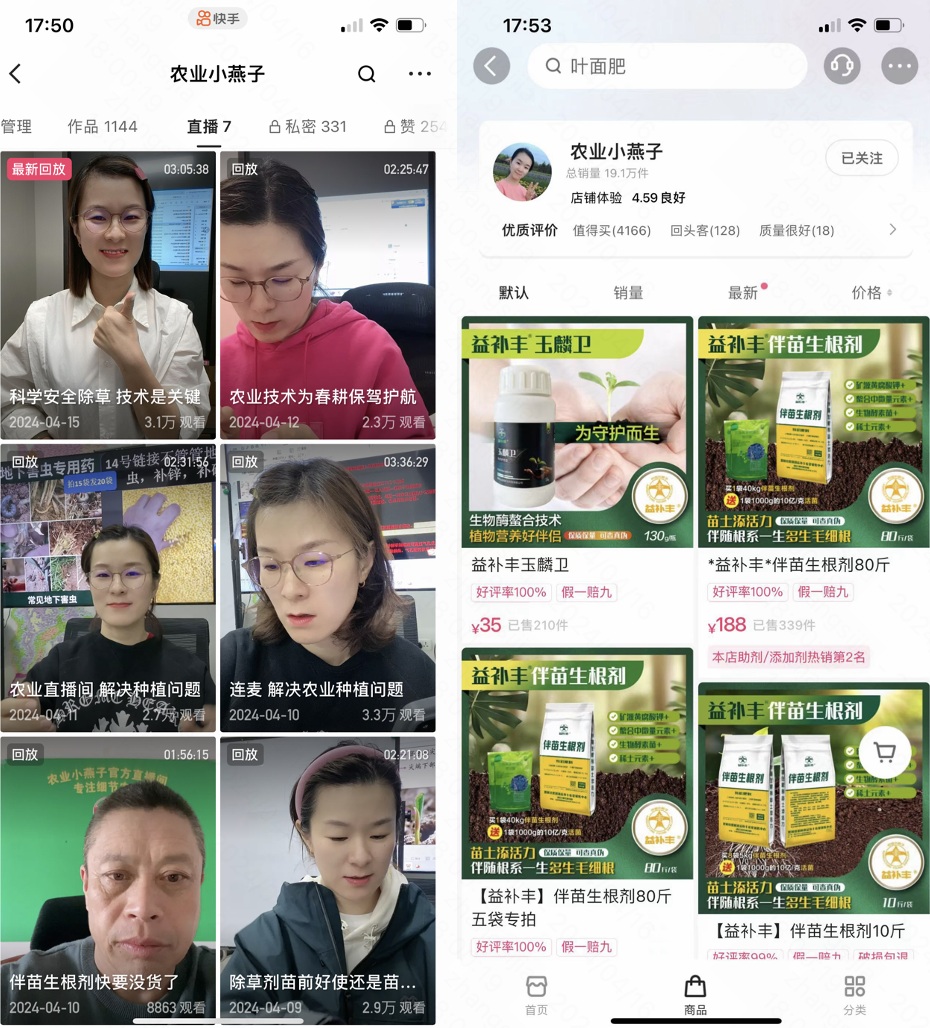Screen dimensions: 930x1028
Task: Open the floating shopping cart button
Action: 884,753
